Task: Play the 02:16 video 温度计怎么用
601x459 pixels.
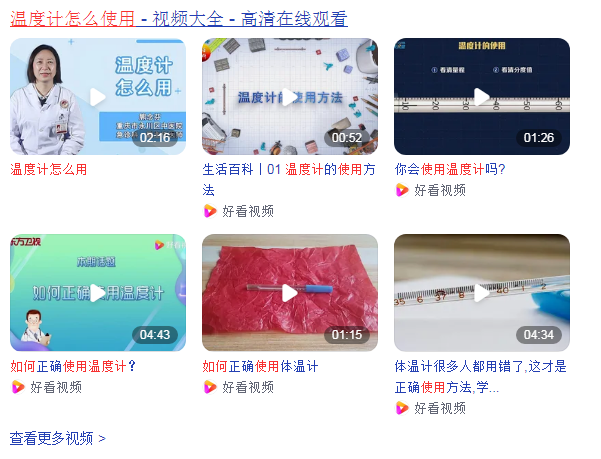Action: pos(97,97)
